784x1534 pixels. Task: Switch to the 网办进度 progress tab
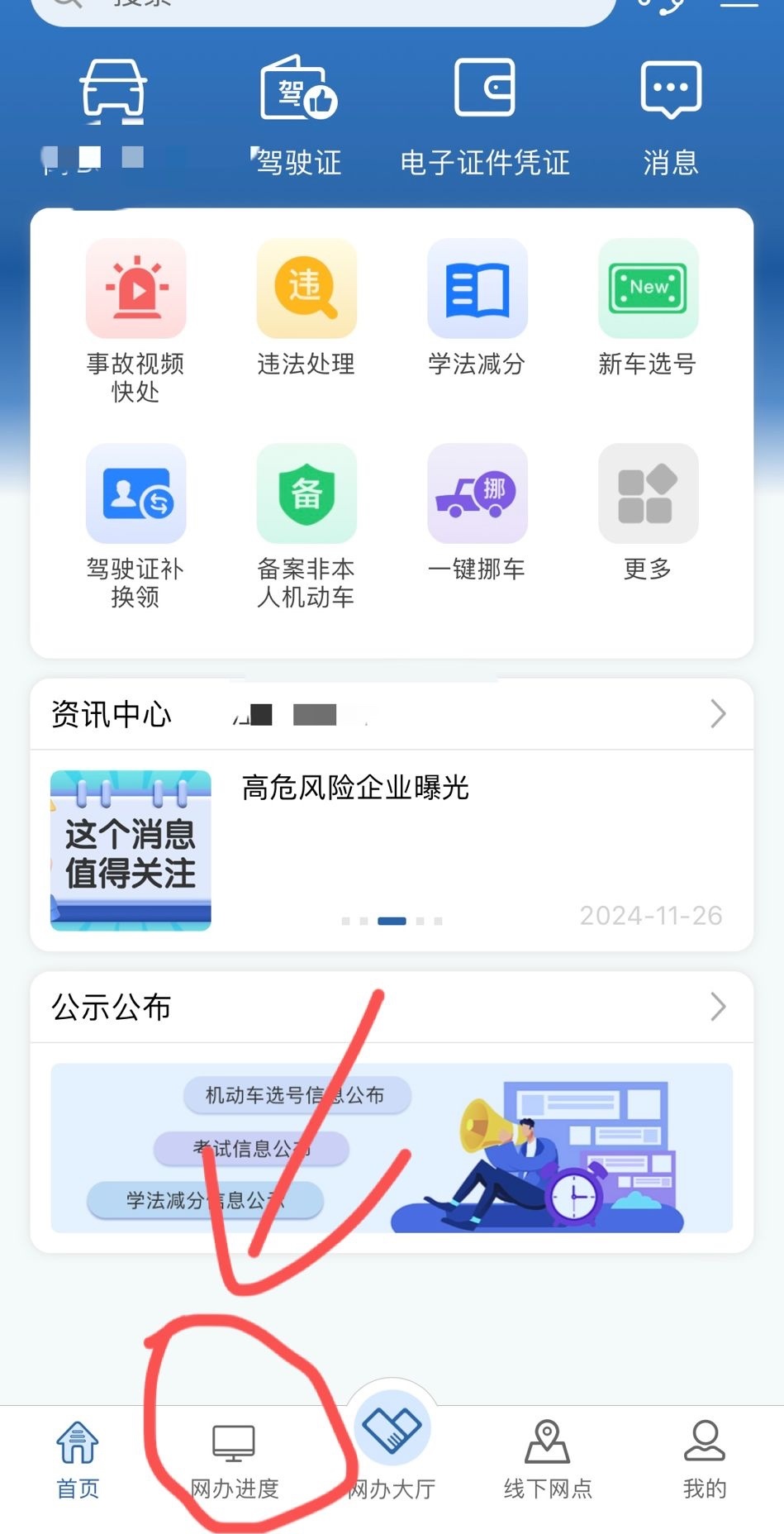point(235,1460)
